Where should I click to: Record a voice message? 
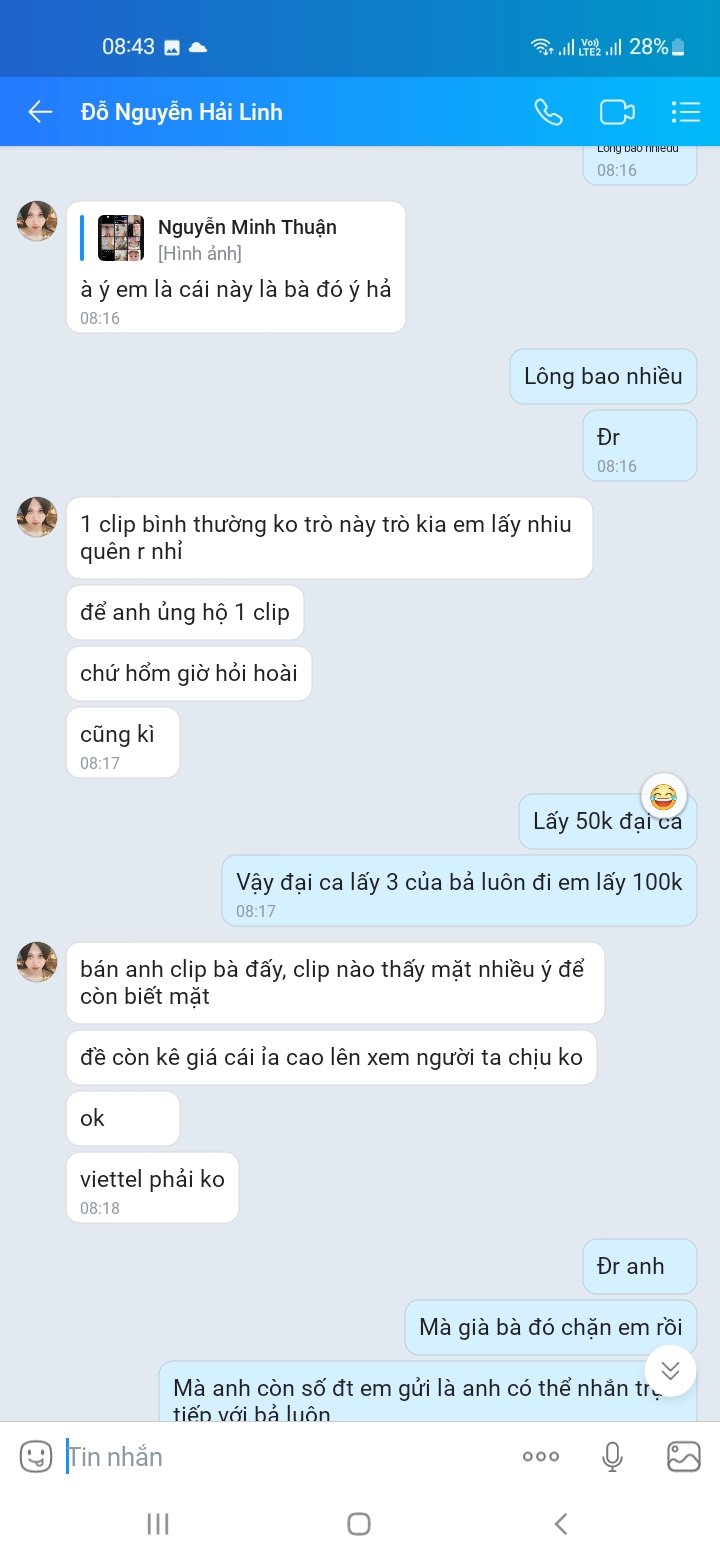pos(613,1457)
